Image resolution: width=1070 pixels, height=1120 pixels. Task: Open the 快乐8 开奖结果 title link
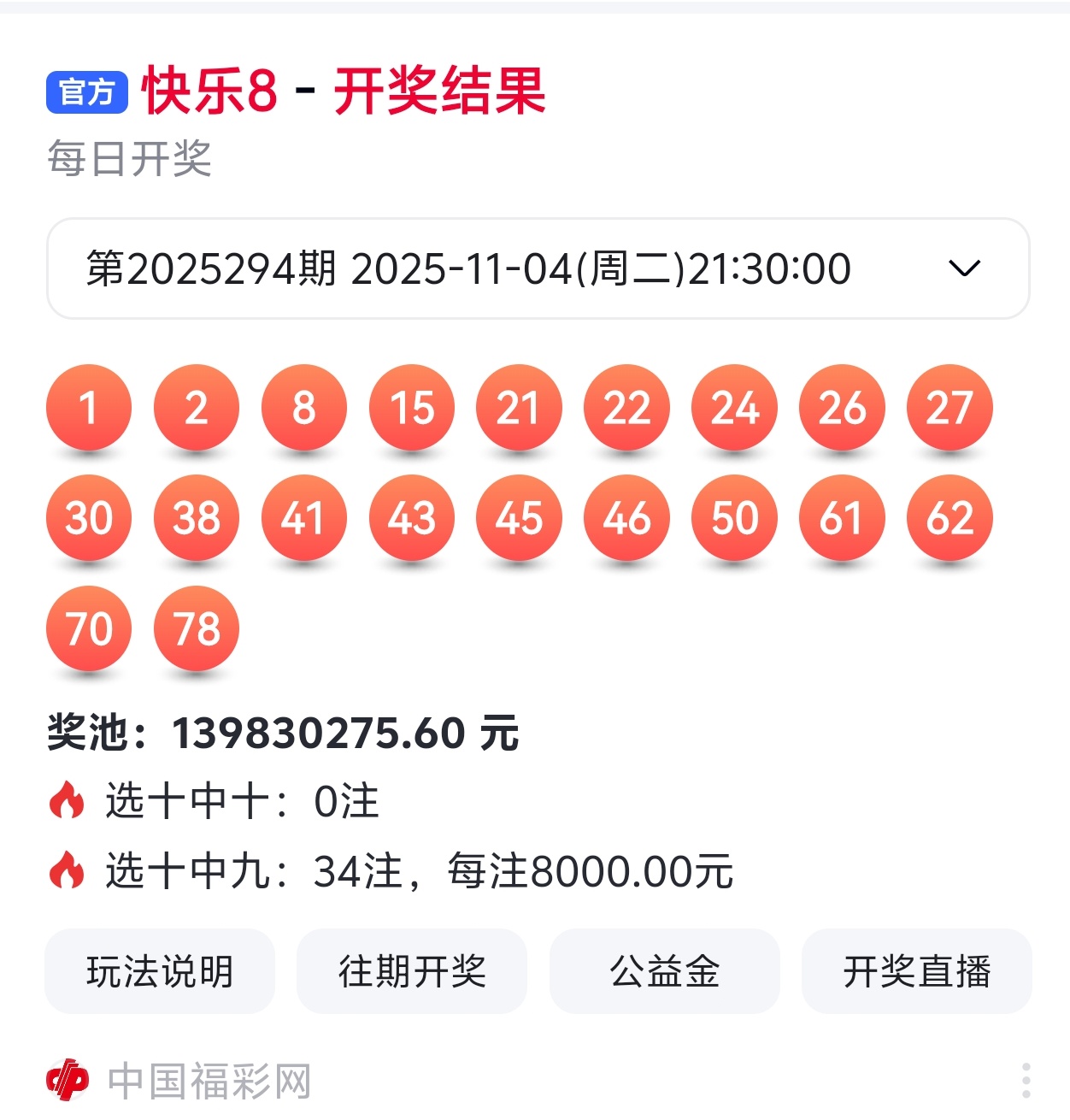(342, 91)
